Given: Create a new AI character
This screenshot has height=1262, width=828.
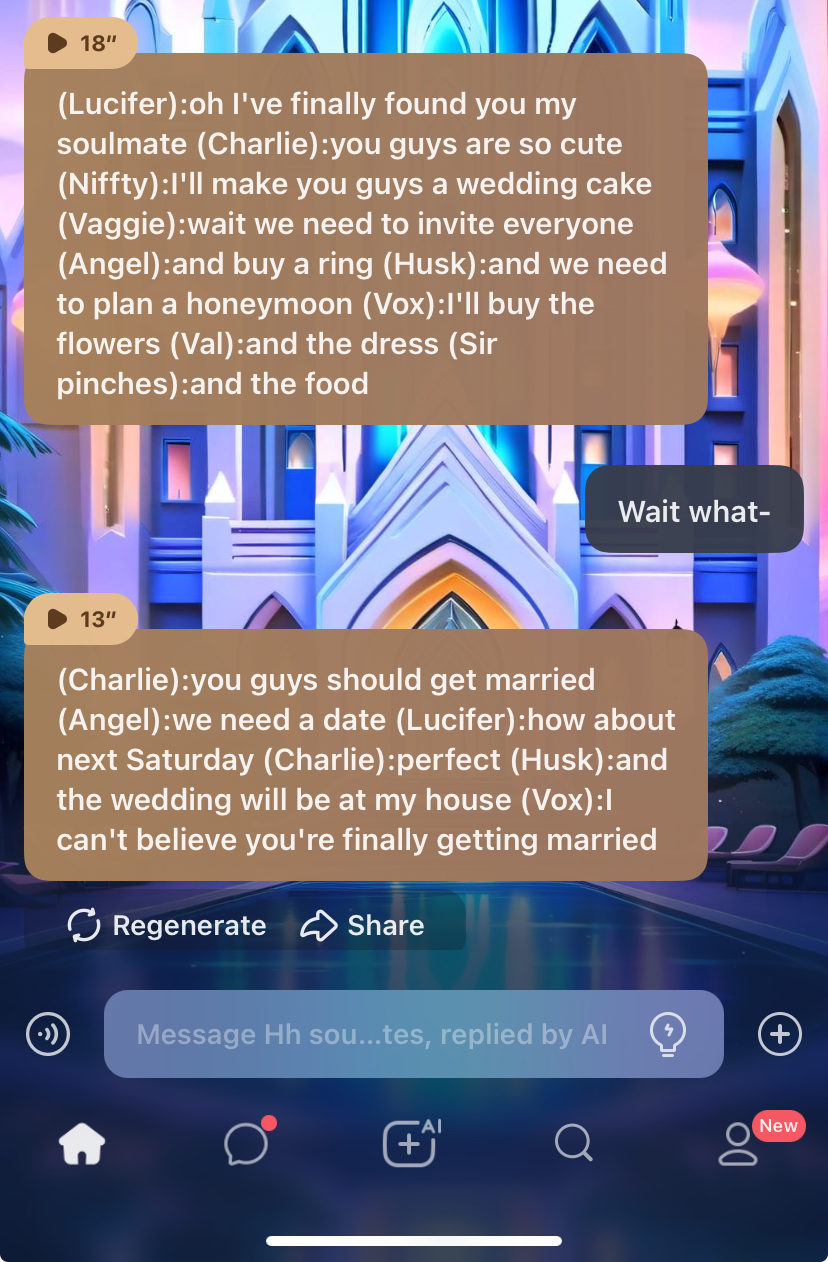Looking at the screenshot, I should coord(410,1143).
